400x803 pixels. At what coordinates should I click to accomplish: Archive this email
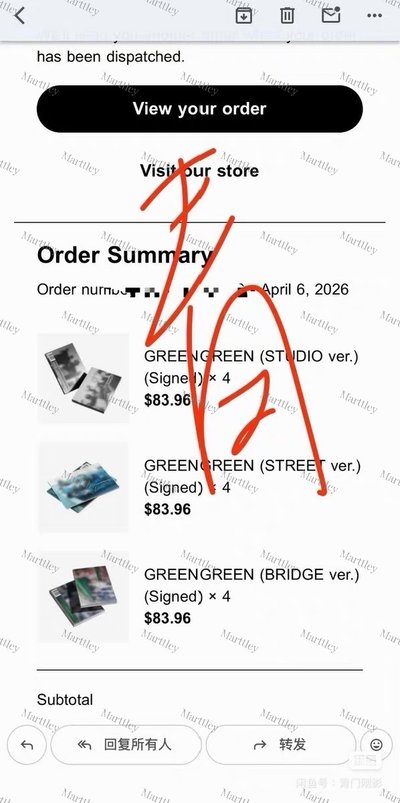click(243, 15)
